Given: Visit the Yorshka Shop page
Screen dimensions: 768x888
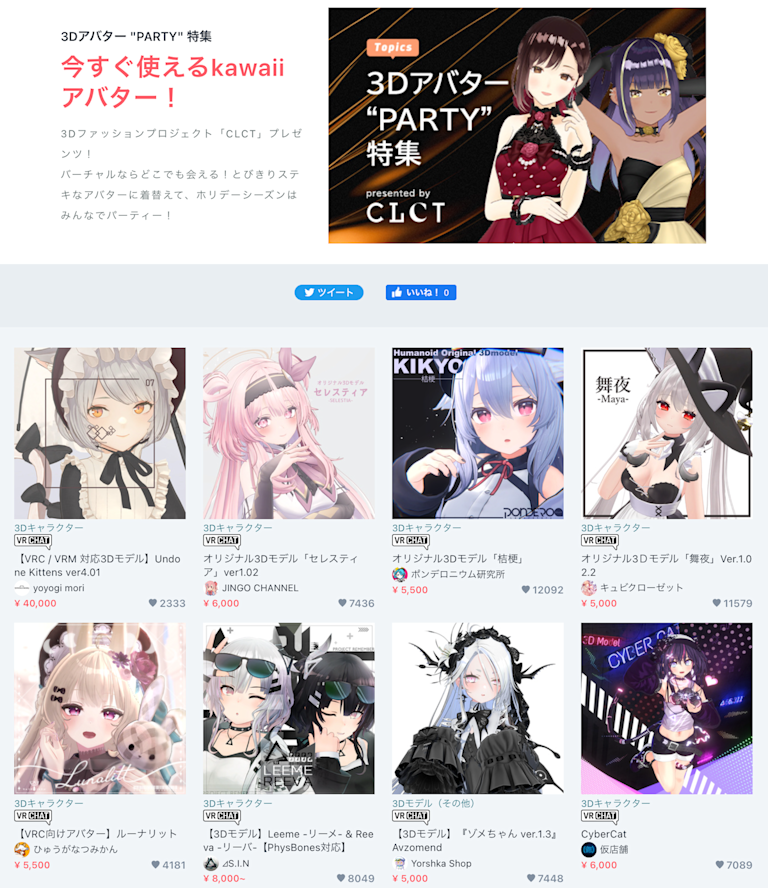Looking at the screenshot, I should pyautogui.click(x=441, y=863).
